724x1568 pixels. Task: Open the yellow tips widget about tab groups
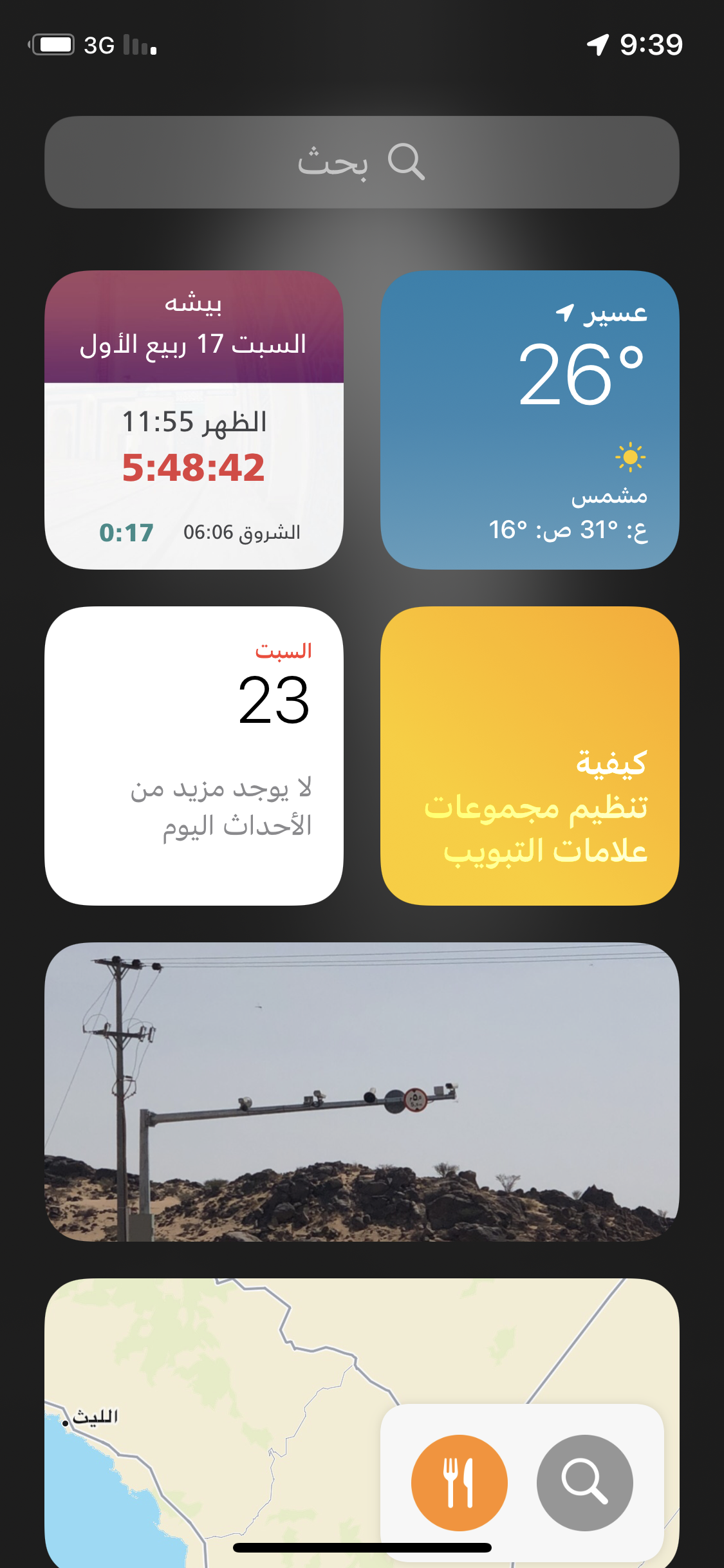530,756
